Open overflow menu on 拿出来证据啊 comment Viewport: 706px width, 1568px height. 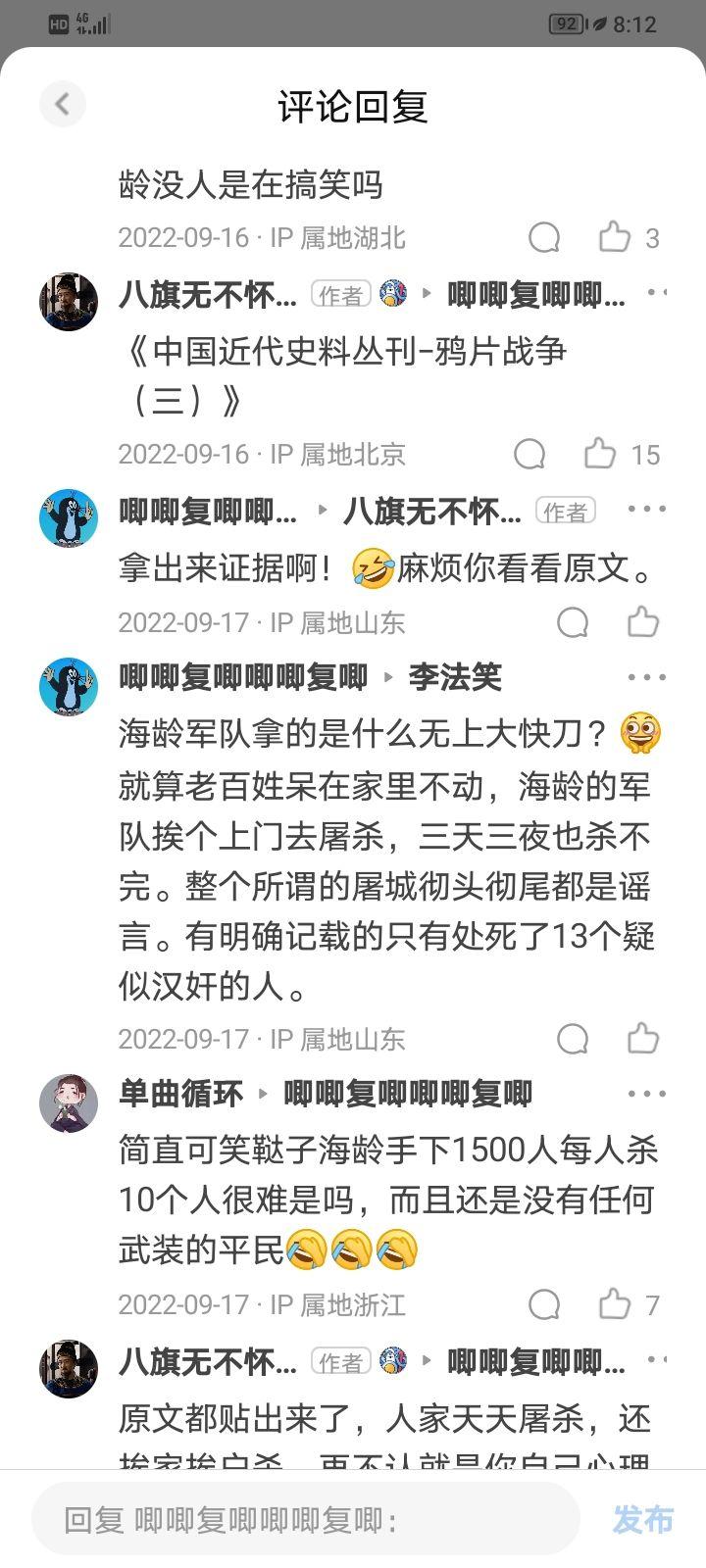coord(646,510)
